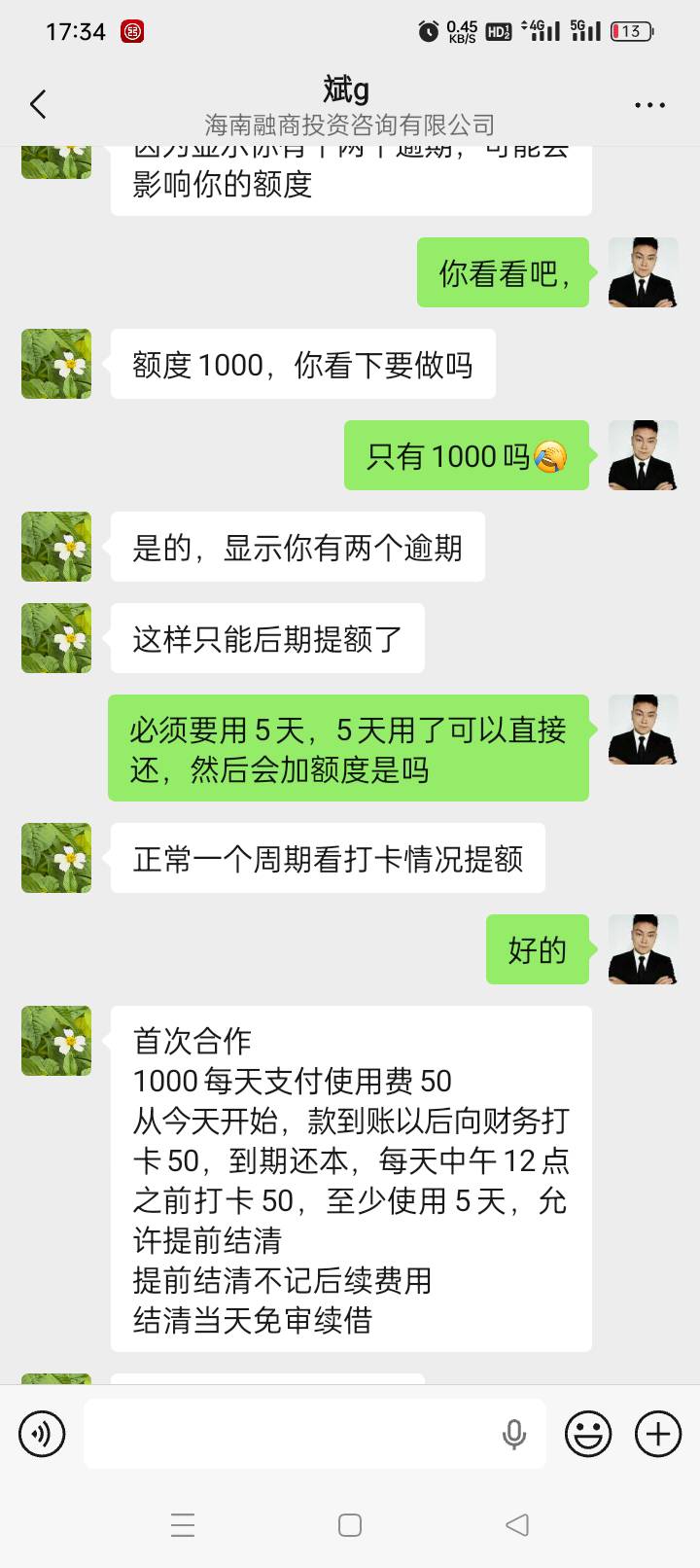Open the emoji sticker panel
This screenshot has height=1568, width=700.
588,1434
